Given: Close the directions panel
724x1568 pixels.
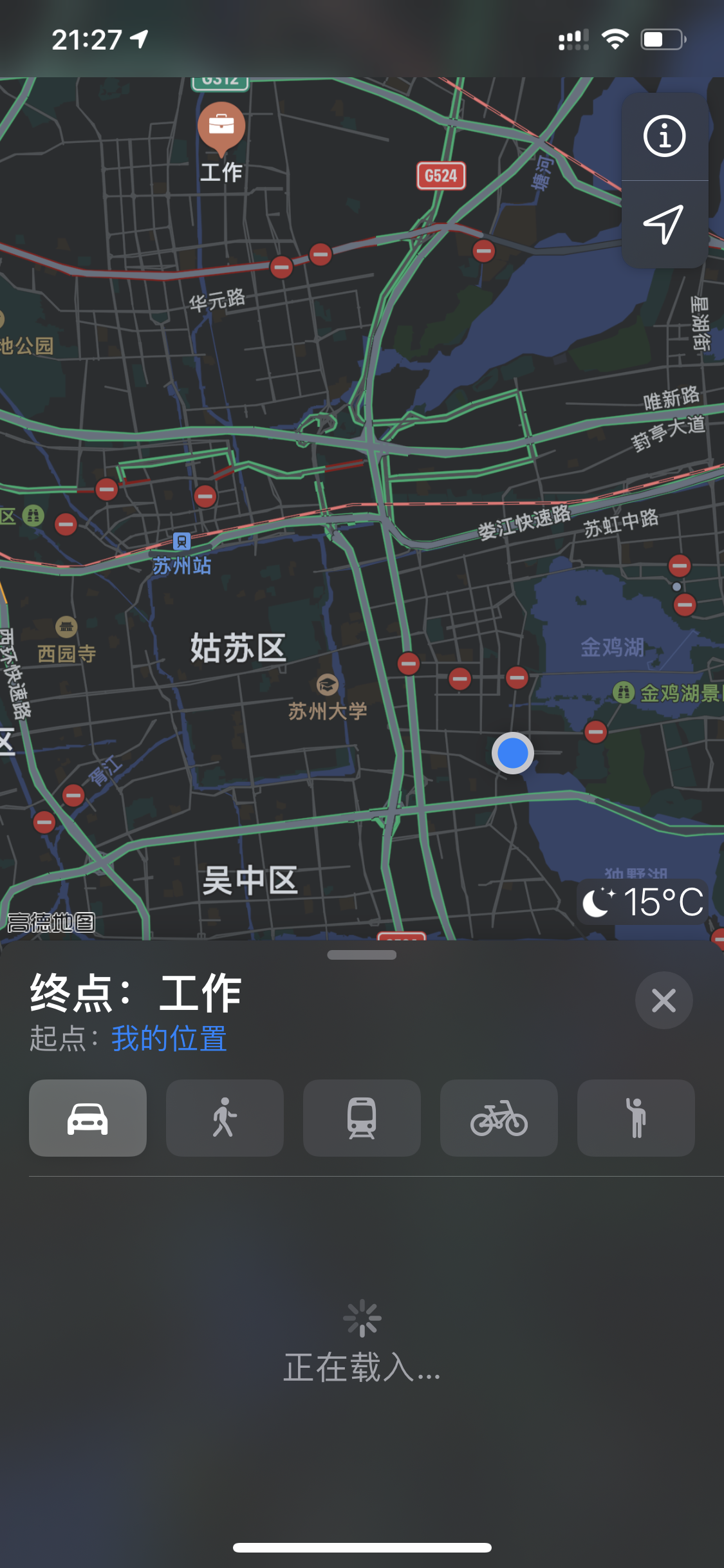Looking at the screenshot, I should click(x=664, y=1000).
